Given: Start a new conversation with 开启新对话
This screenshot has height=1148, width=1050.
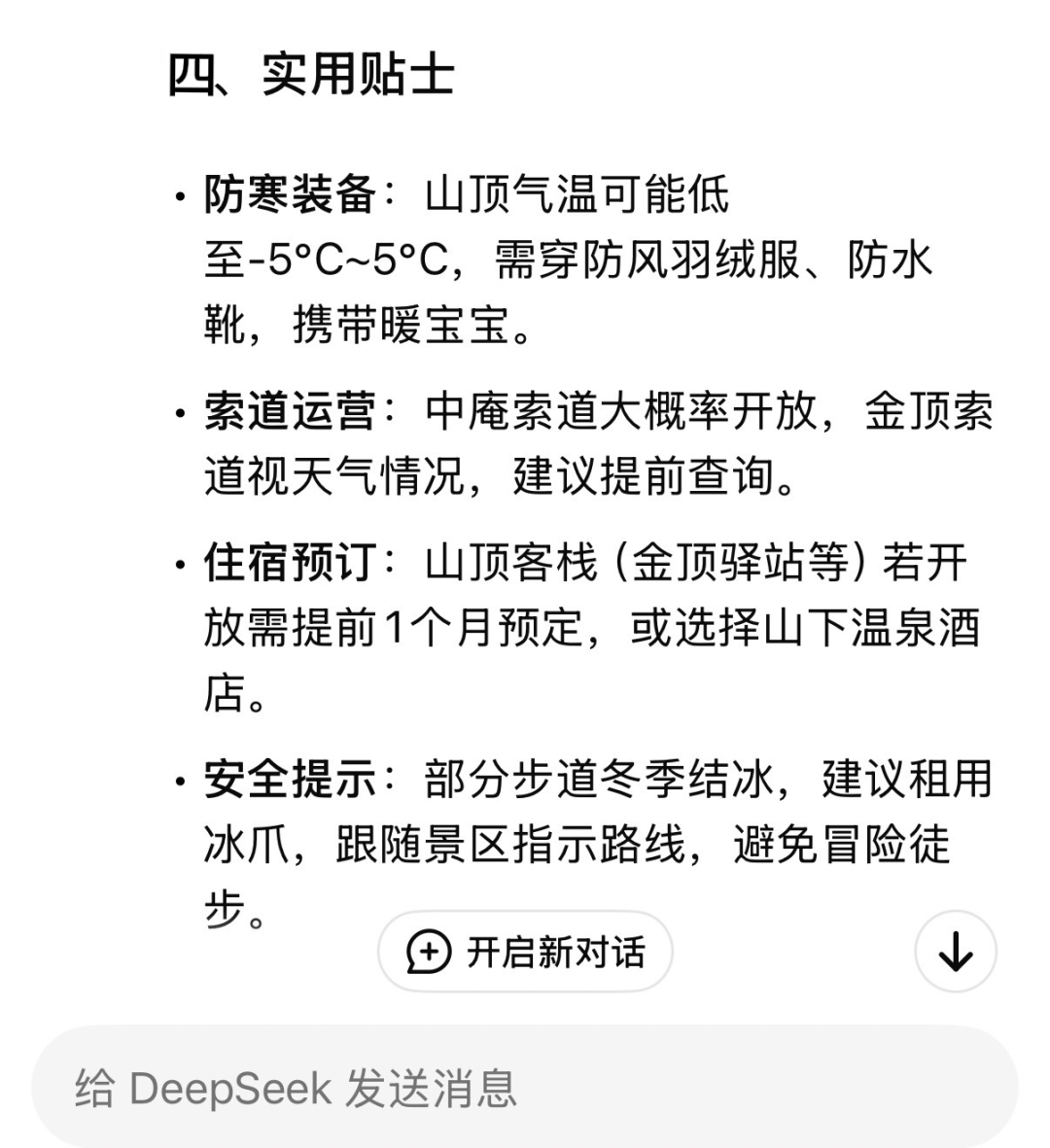Looking at the screenshot, I should [x=525, y=952].
